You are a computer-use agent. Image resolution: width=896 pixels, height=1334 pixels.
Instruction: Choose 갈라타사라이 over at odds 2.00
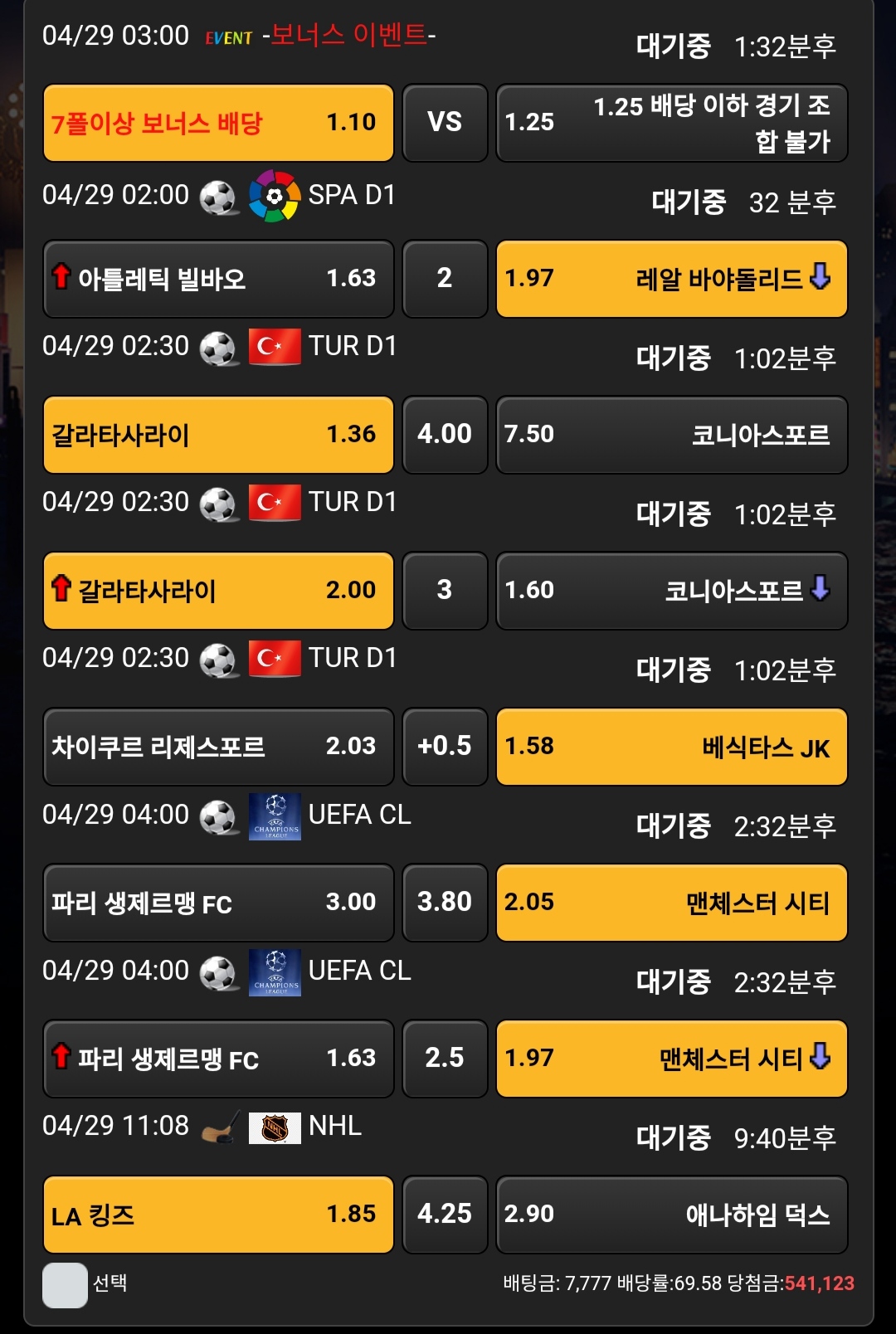point(218,591)
